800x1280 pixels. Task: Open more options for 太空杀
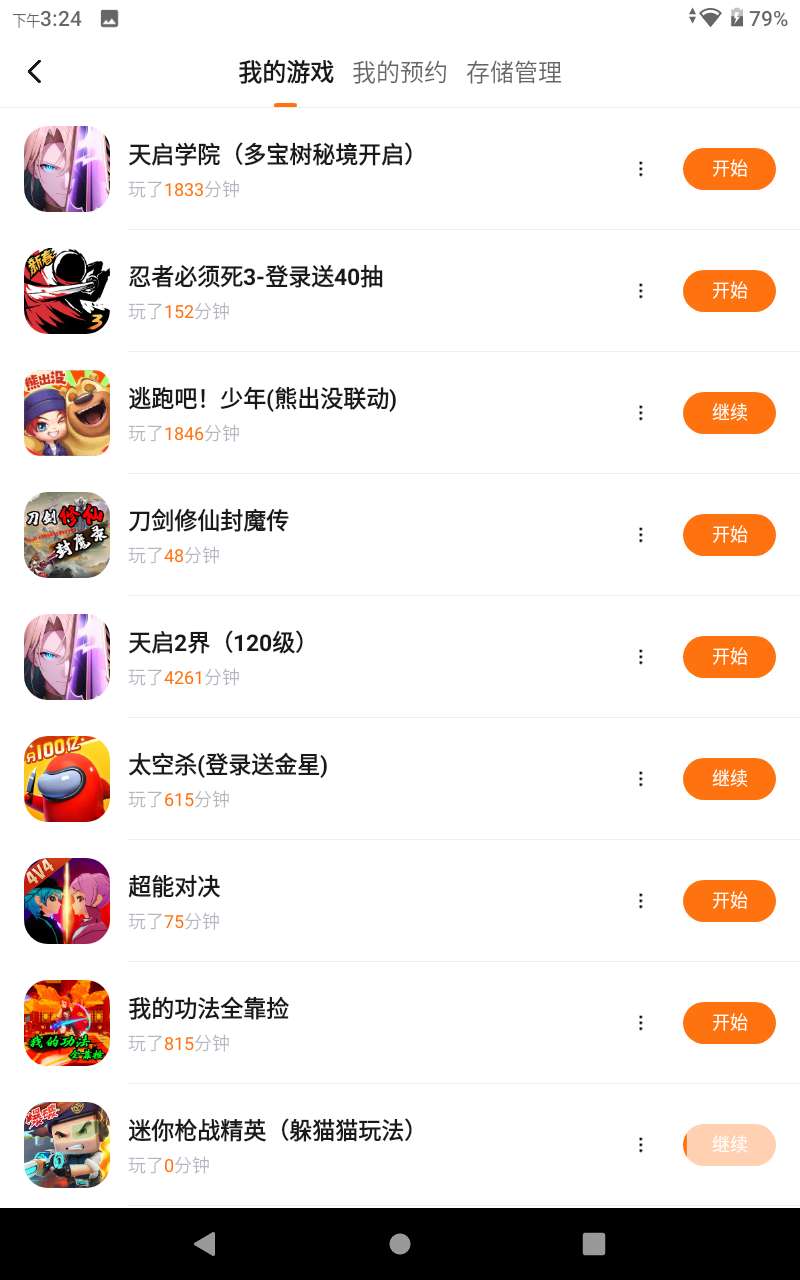coord(641,779)
